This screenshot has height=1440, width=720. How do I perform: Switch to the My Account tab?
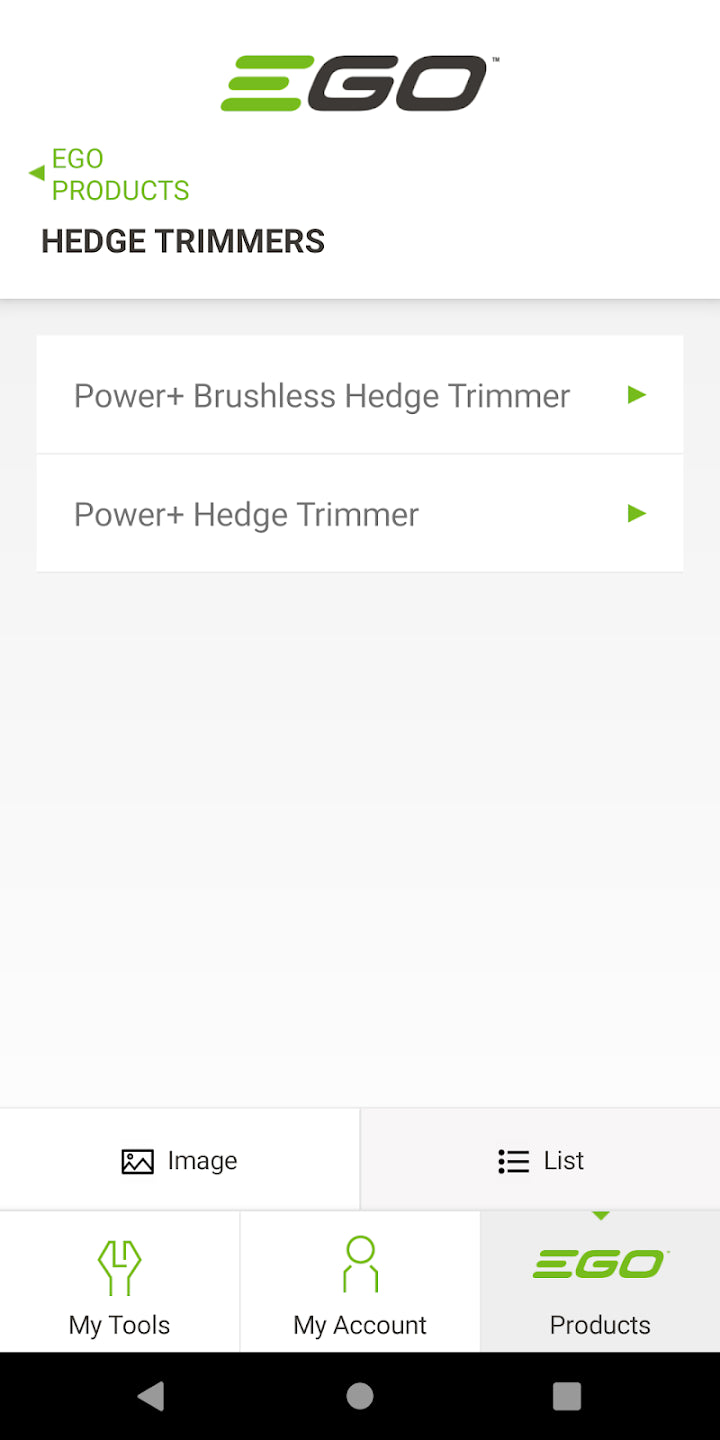click(360, 1284)
